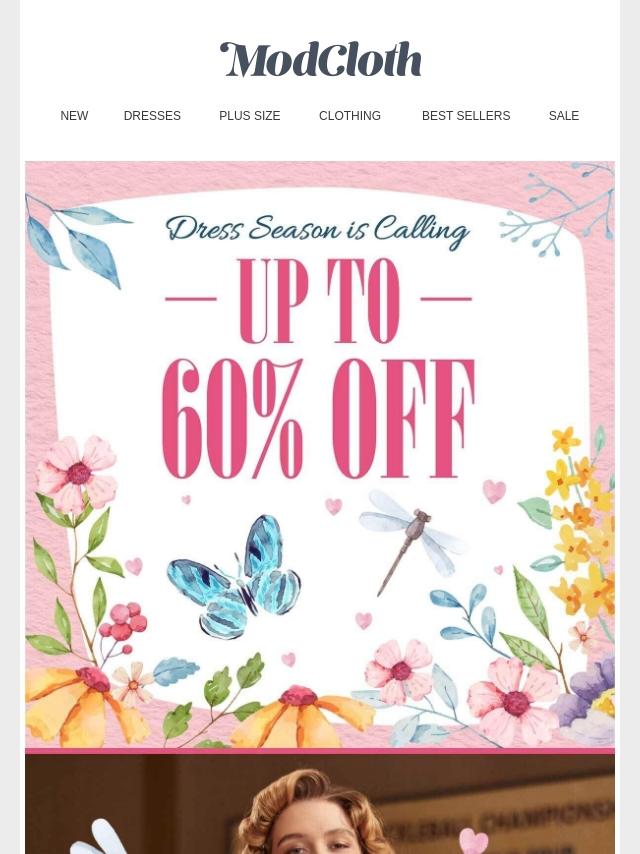This screenshot has width=640, height=854.
Task: Go to the DRESSES section
Action: 152,116
